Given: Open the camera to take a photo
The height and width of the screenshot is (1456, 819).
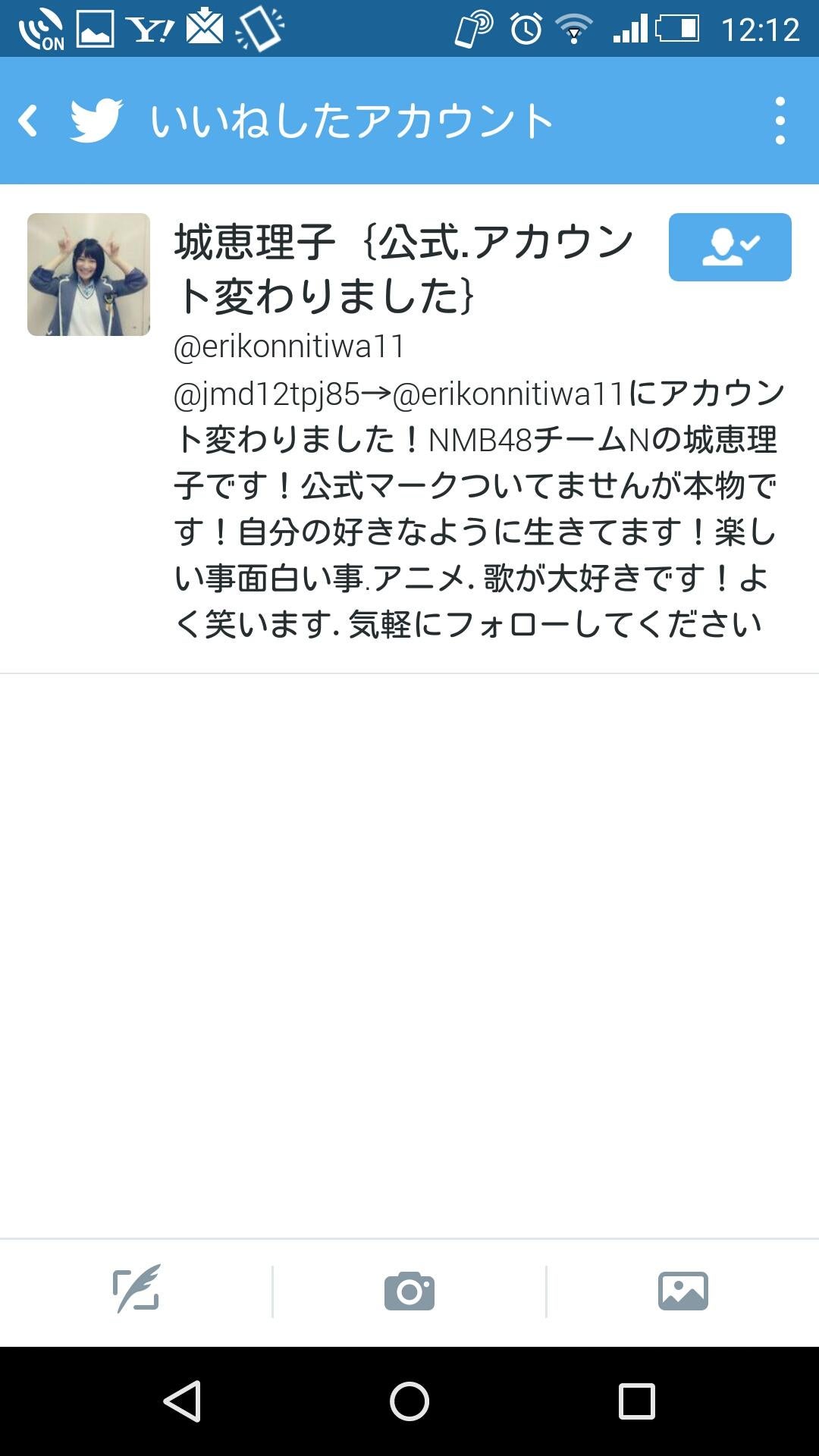Looking at the screenshot, I should tap(409, 1290).
